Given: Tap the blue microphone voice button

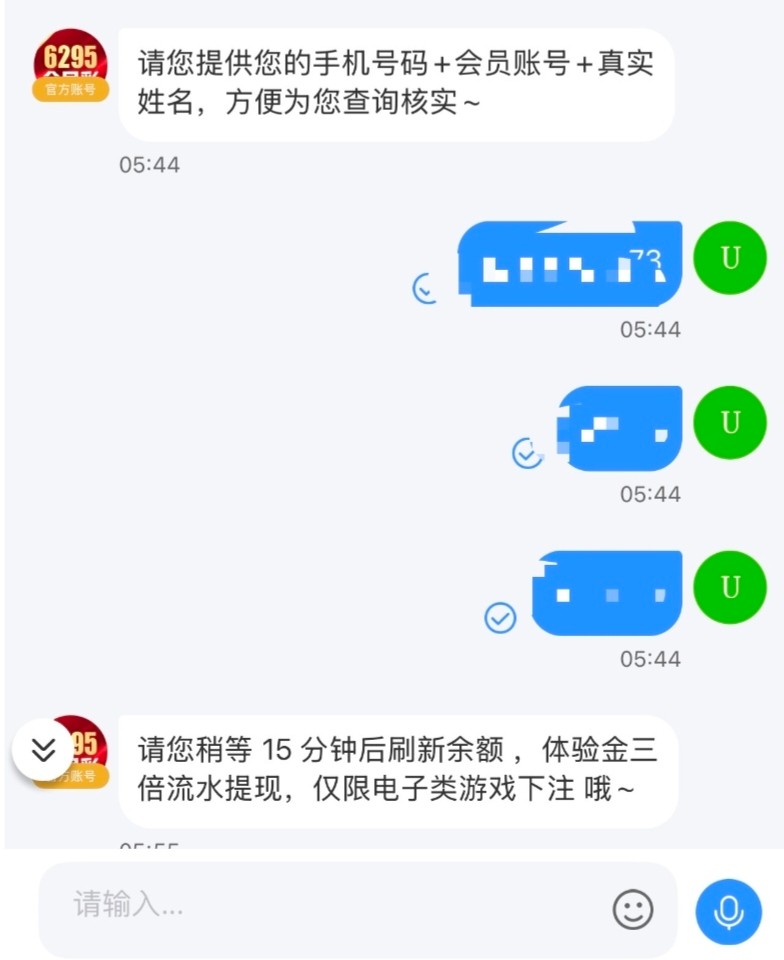Looking at the screenshot, I should pos(728,911).
